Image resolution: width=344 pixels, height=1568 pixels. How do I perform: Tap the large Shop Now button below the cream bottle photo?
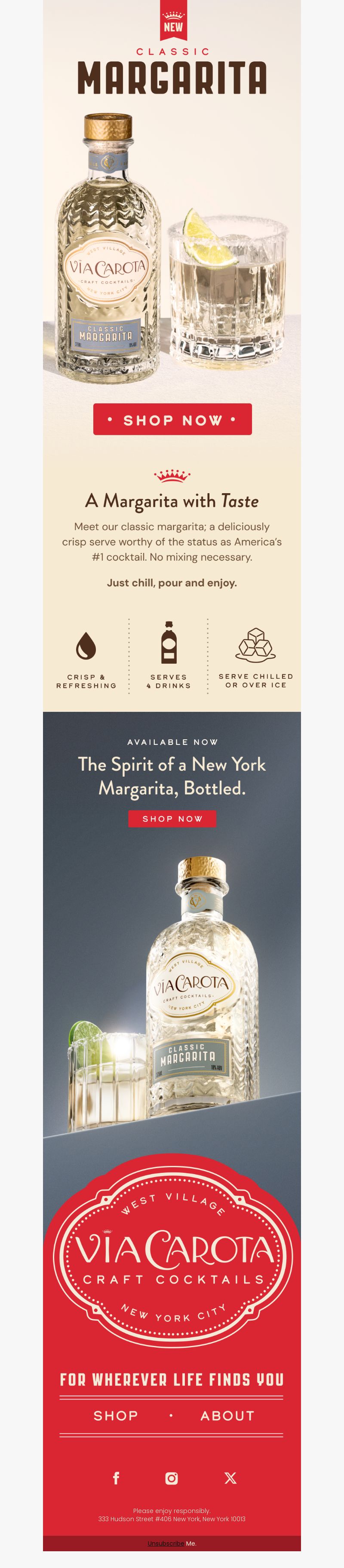point(172,419)
